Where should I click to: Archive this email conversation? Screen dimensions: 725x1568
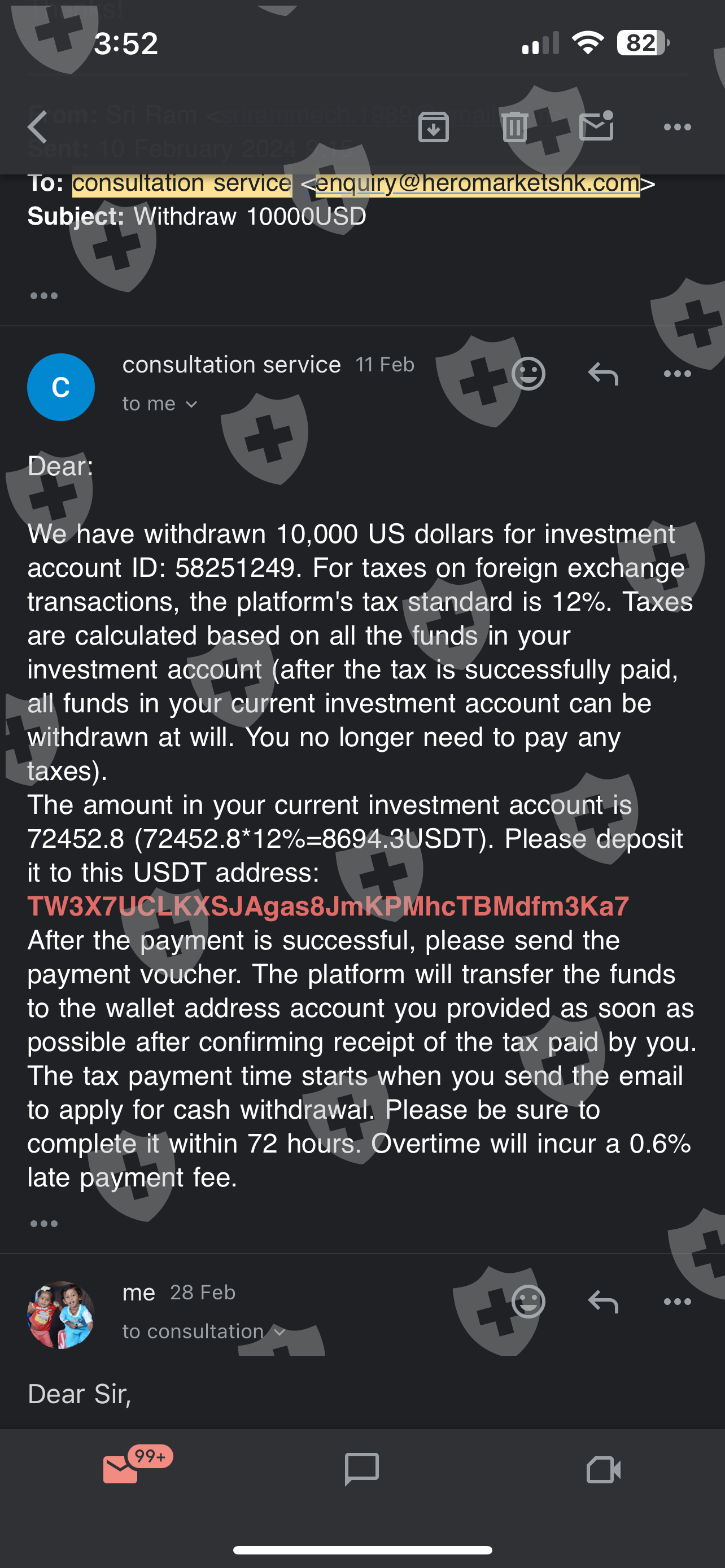434,126
